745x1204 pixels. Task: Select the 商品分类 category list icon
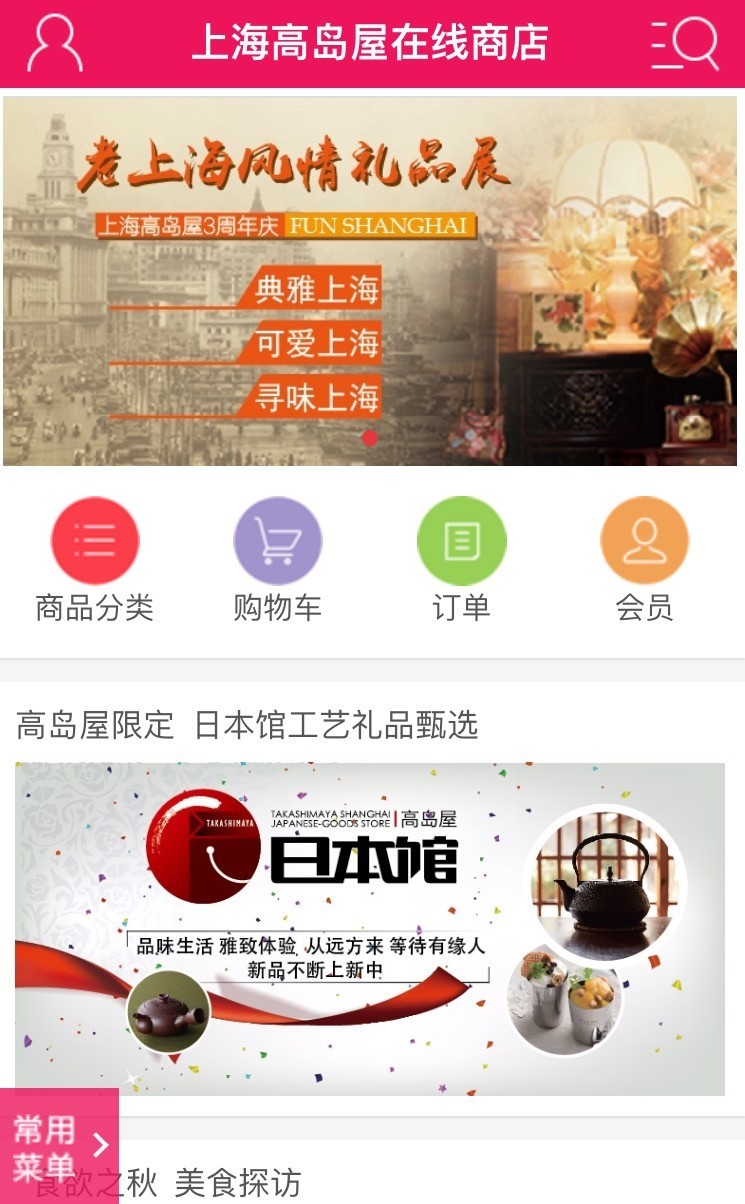[x=95, y=539]
